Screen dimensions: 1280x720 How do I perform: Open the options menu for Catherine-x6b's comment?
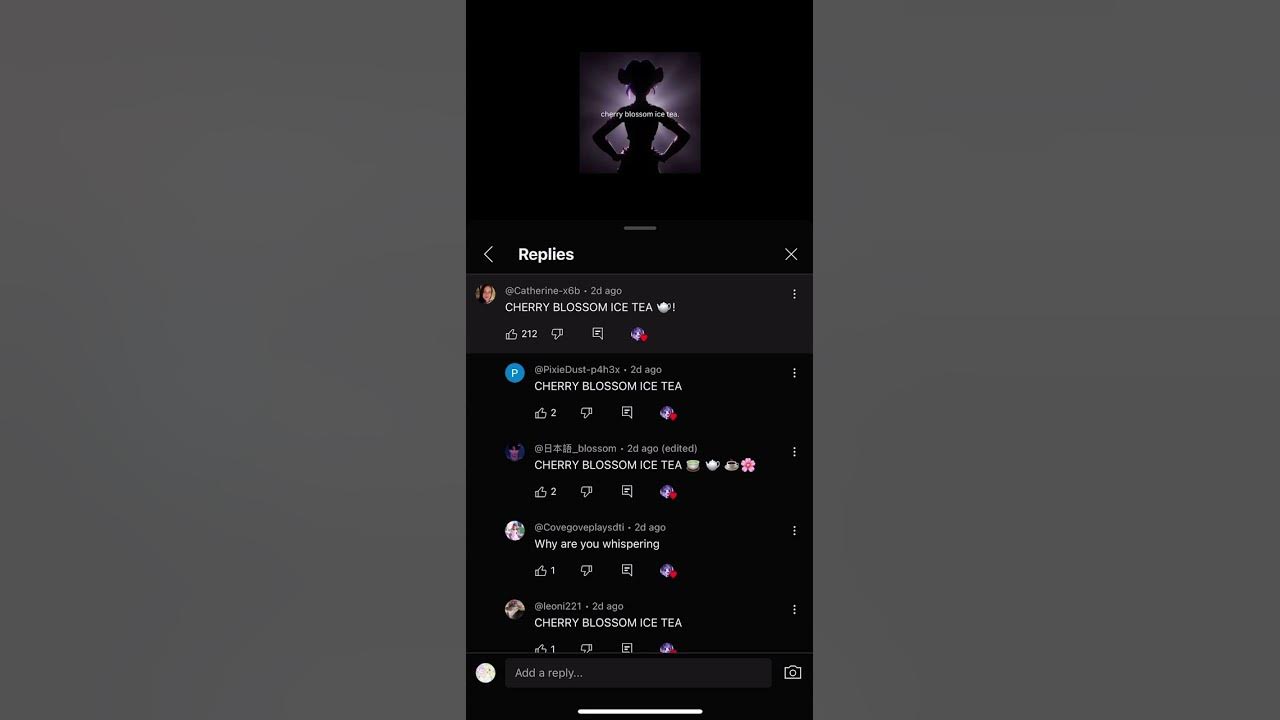794,294
